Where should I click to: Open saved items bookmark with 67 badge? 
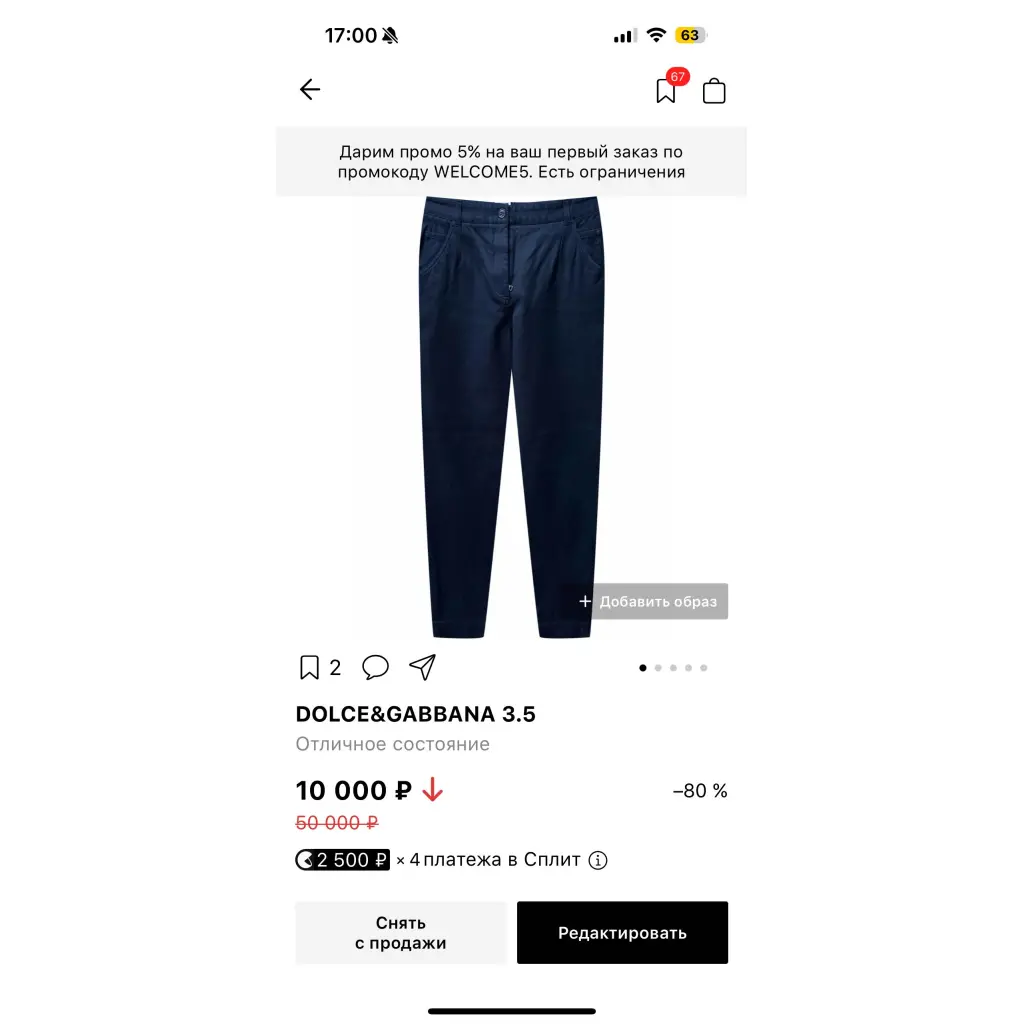tap(667, 91)
